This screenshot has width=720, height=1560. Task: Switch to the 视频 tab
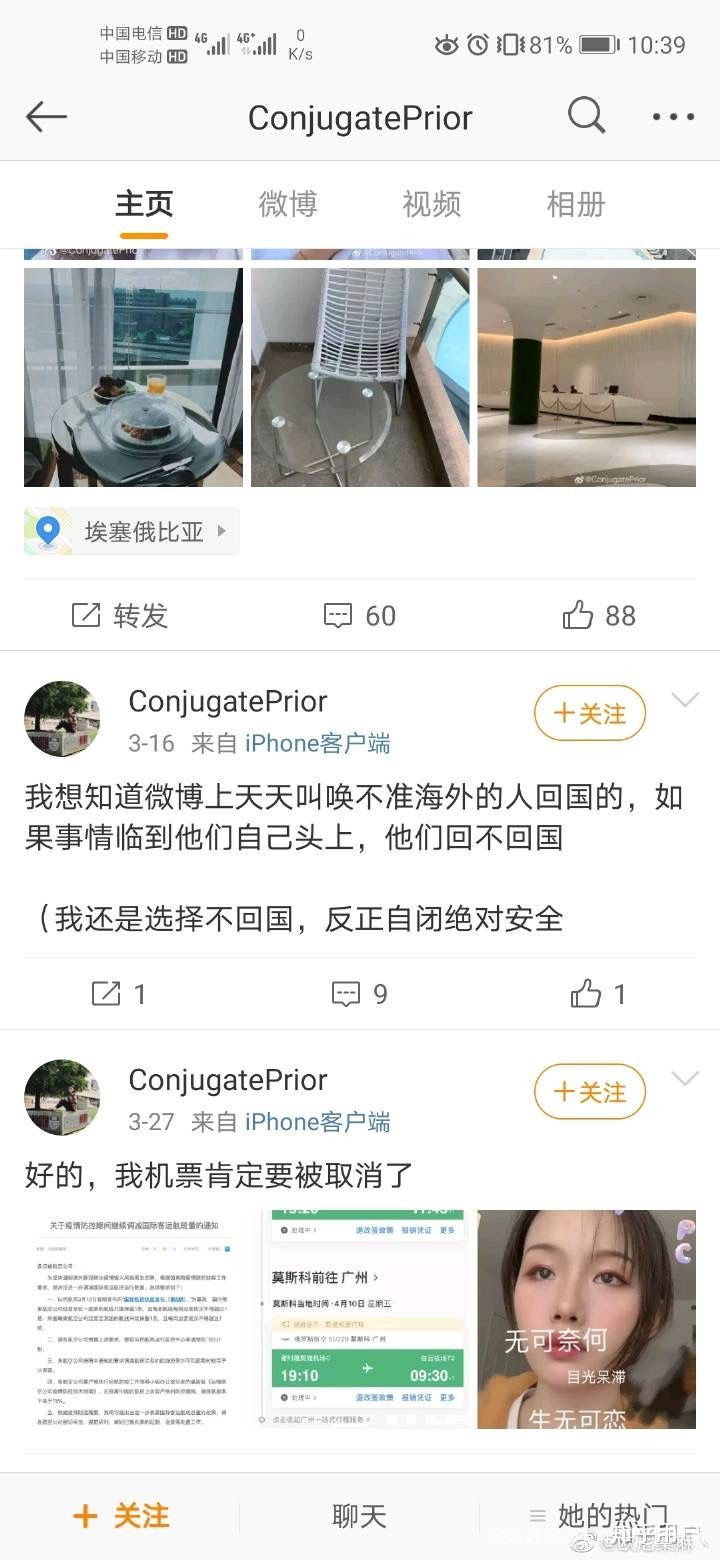[x=432, y=204]
